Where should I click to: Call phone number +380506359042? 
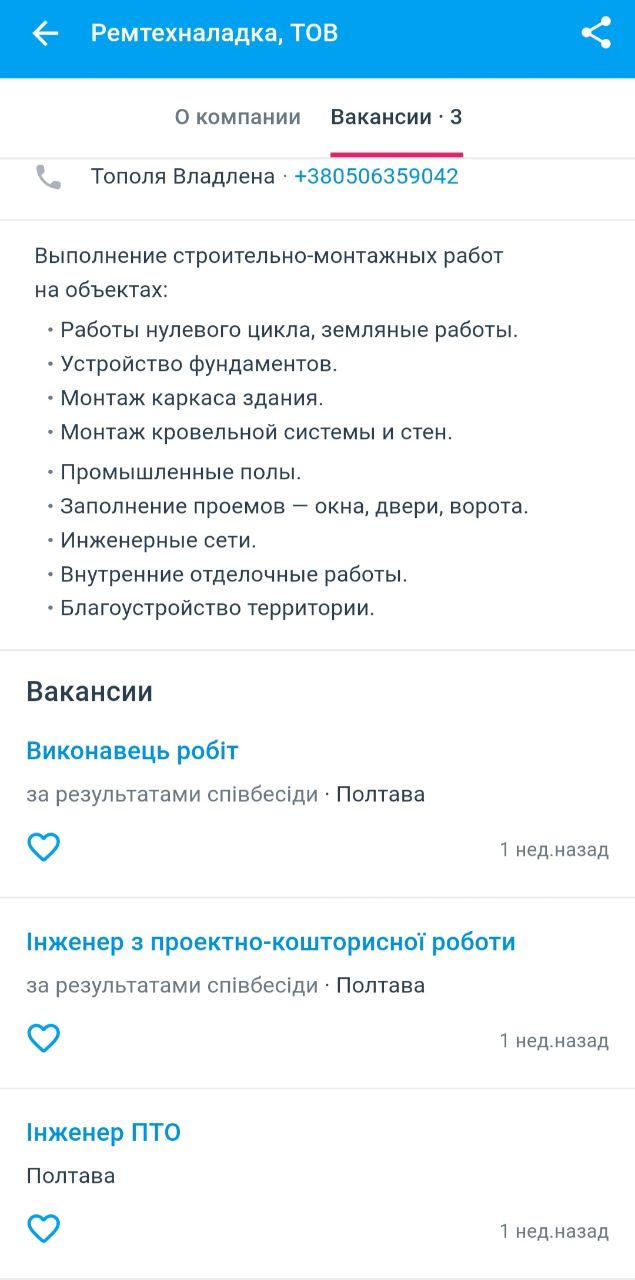(376, 177)
